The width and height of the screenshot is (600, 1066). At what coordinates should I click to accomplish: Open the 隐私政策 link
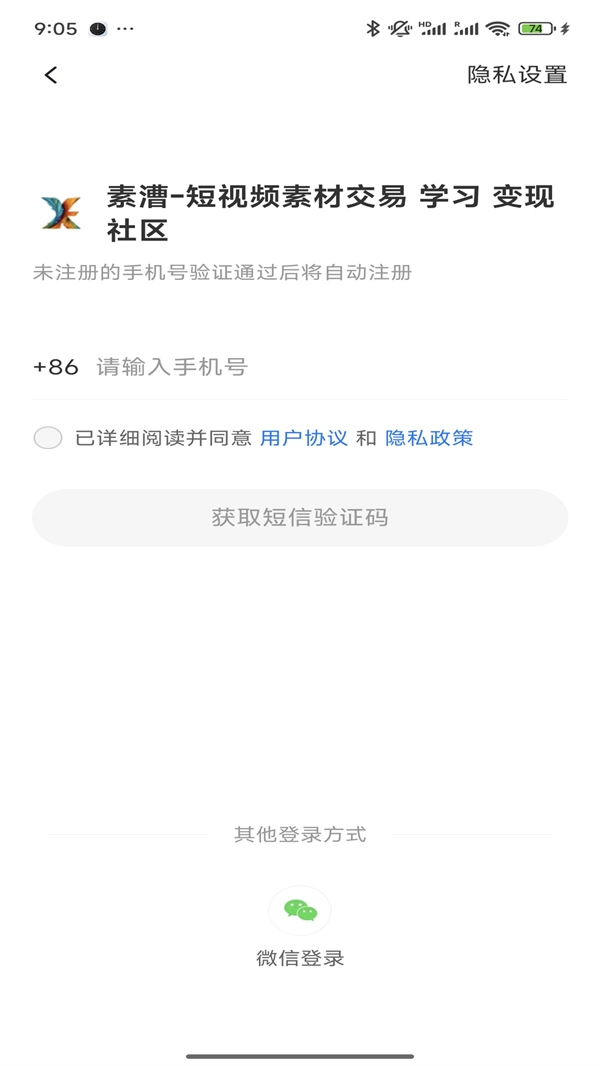(429, 438)
